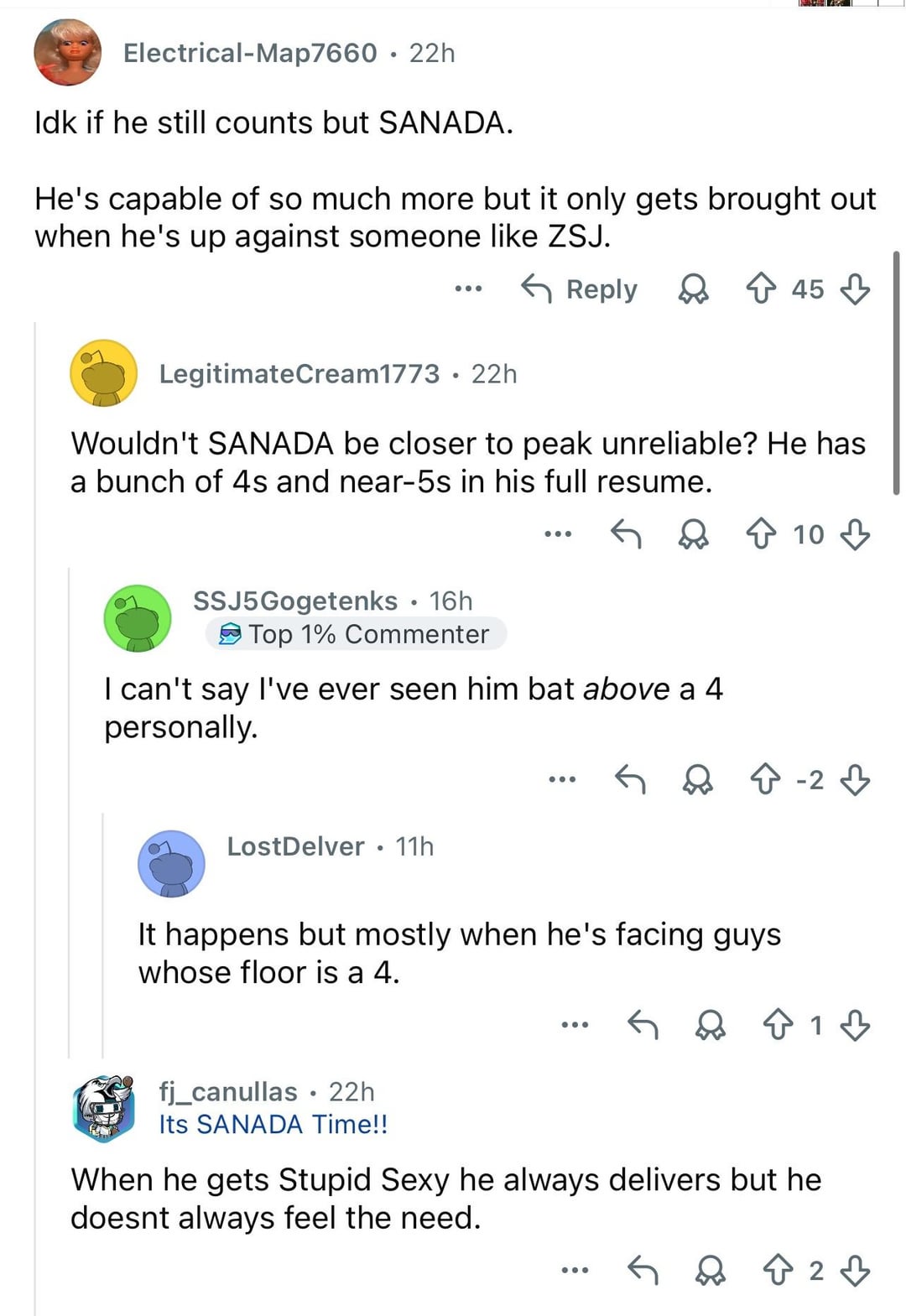Upvote Electrical-Map7660's comment

[x=761, y=289]
